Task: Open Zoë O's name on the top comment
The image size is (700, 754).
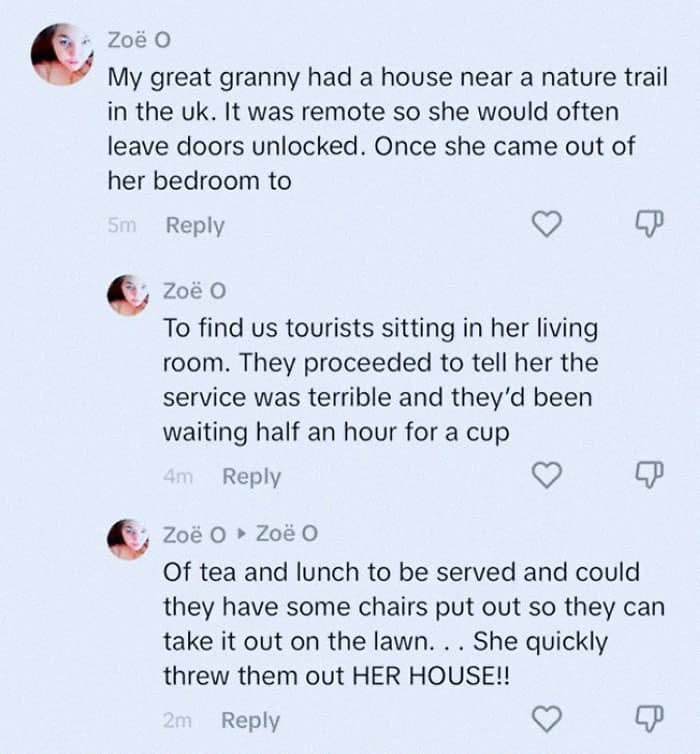Action: tap(139, 40)
